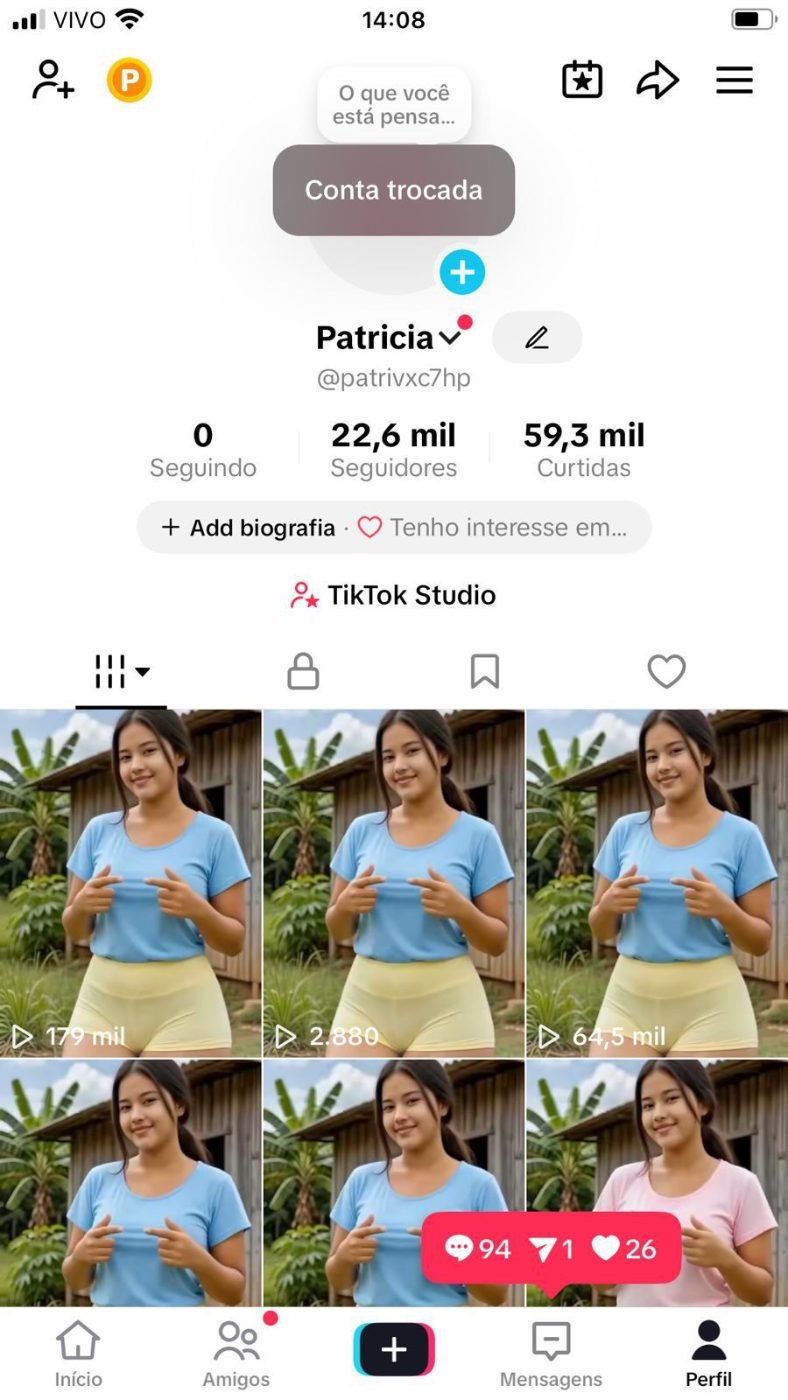This screenshot has height=1400, width=788.
Task: Tap the orange coin rewards icon
Action: [x=129, y=80]
